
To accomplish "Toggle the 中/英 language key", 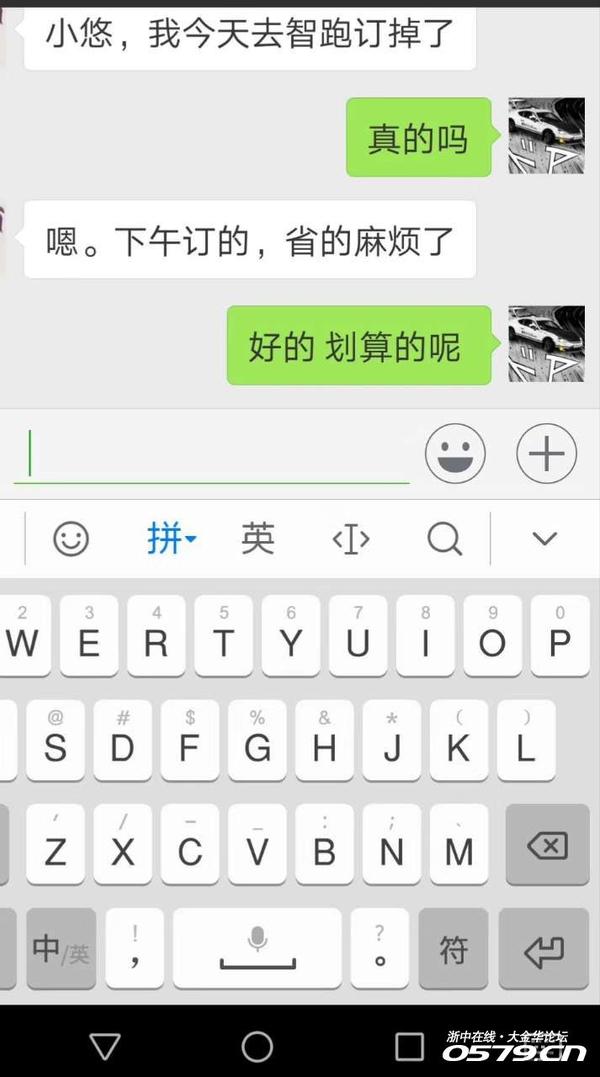I will click(60, 951).
